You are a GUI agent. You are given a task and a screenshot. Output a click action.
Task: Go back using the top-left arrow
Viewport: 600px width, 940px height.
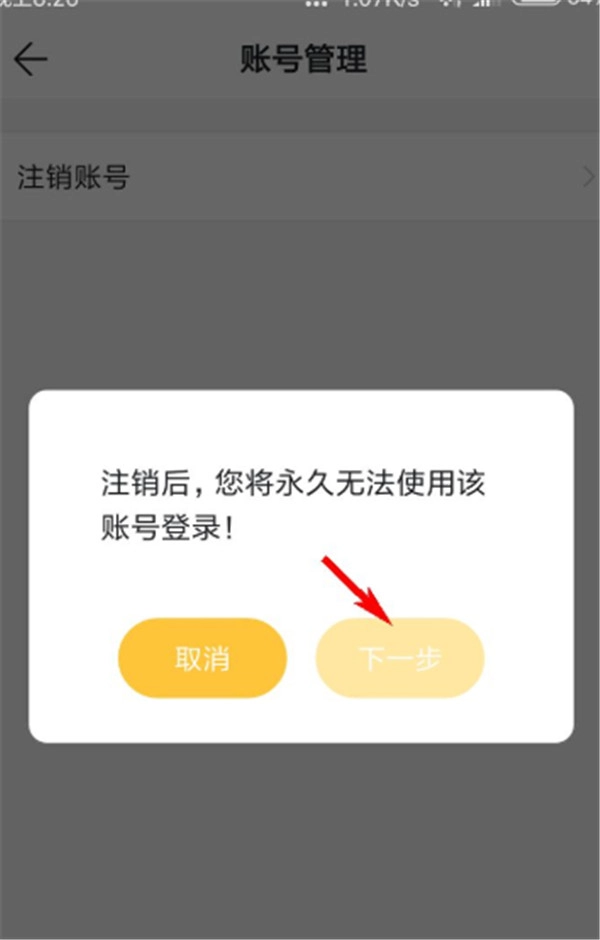pos(31,60)
